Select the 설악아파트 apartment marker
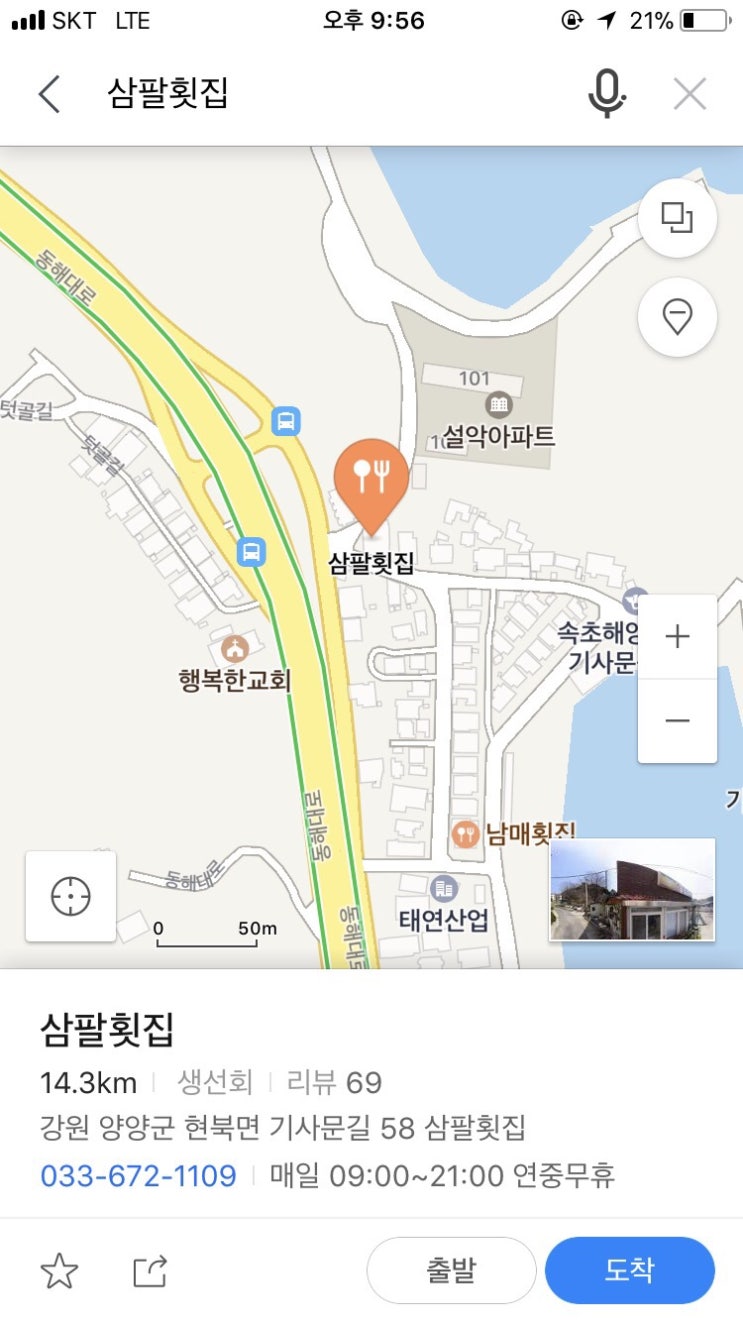This screenshot has width=743, height=1322. pyautogui.click(x=498, y=405)
